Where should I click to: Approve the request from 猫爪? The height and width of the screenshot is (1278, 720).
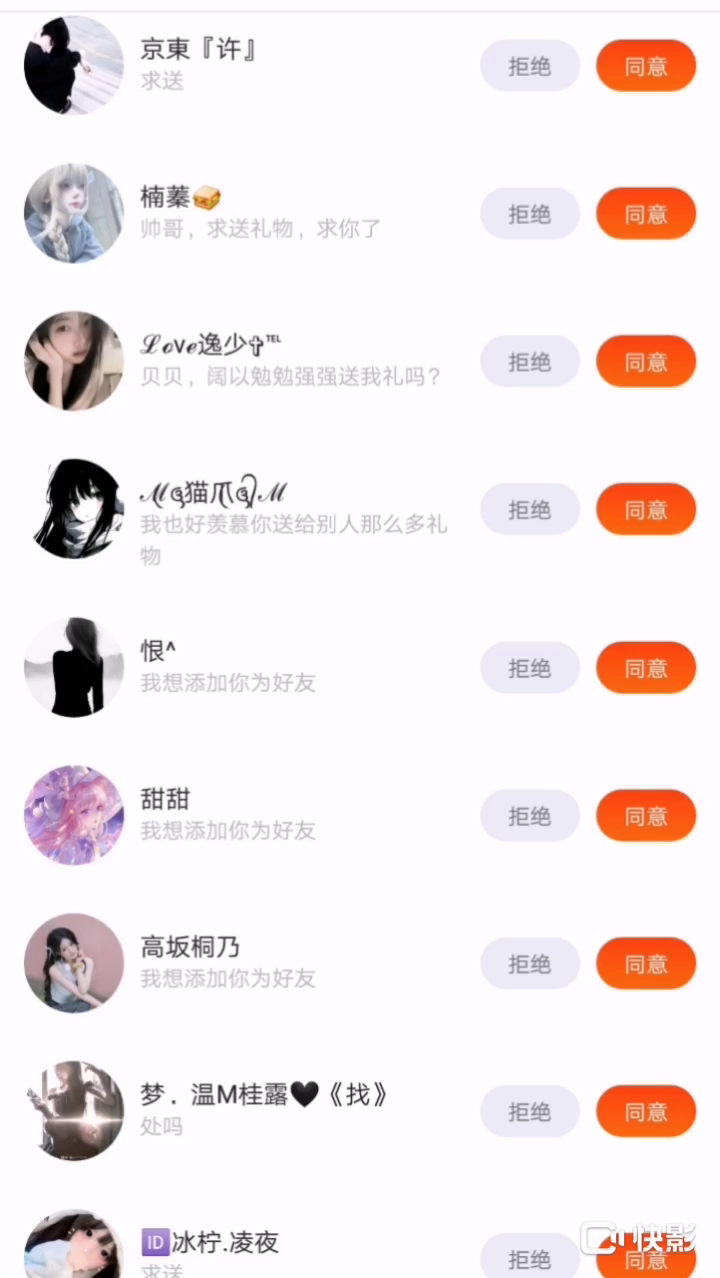click(x=646, y=510)
